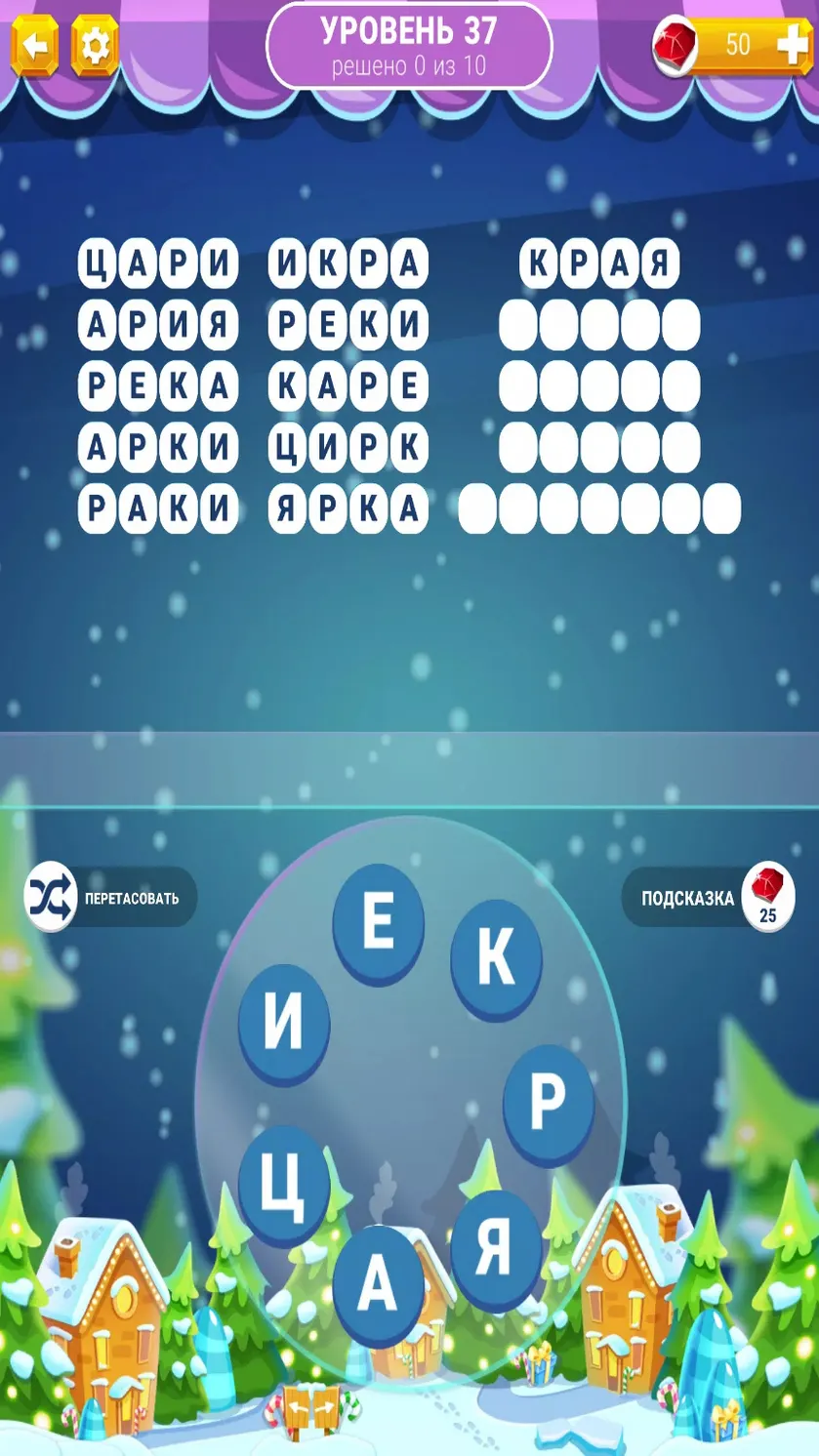
Task: Add more gems with the plus button
Action: point(790,44)
